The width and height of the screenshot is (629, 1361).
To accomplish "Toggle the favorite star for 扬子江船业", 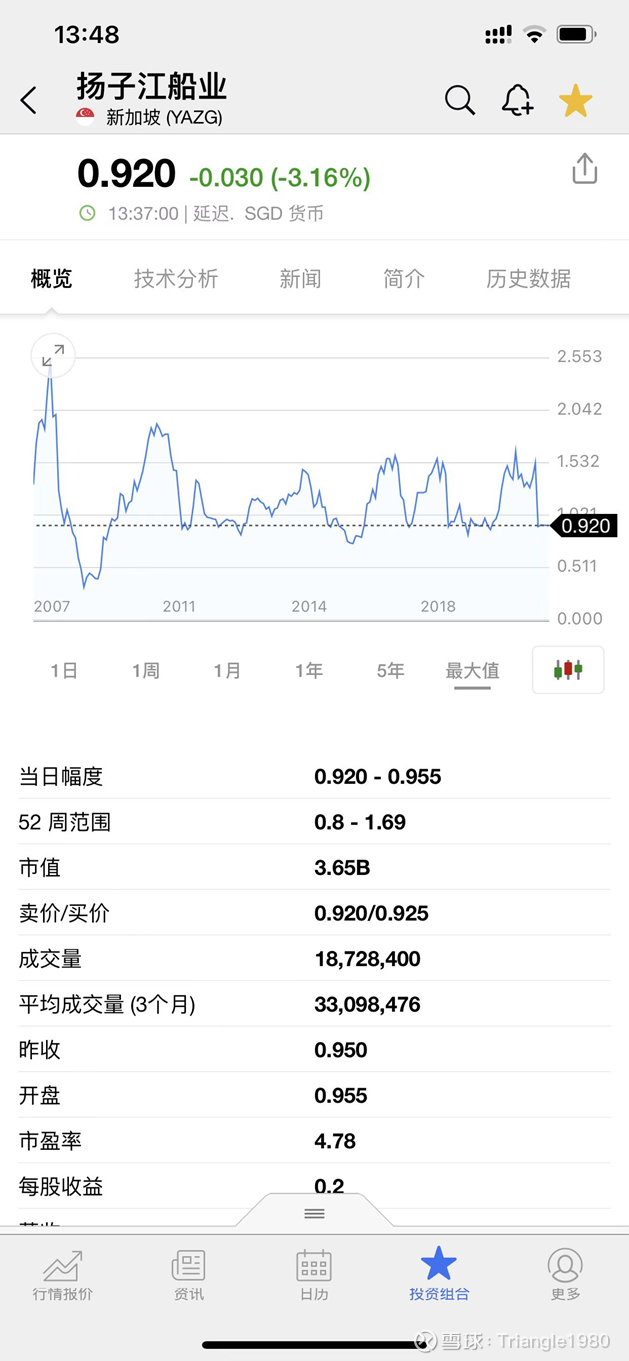I will (575, 101).
